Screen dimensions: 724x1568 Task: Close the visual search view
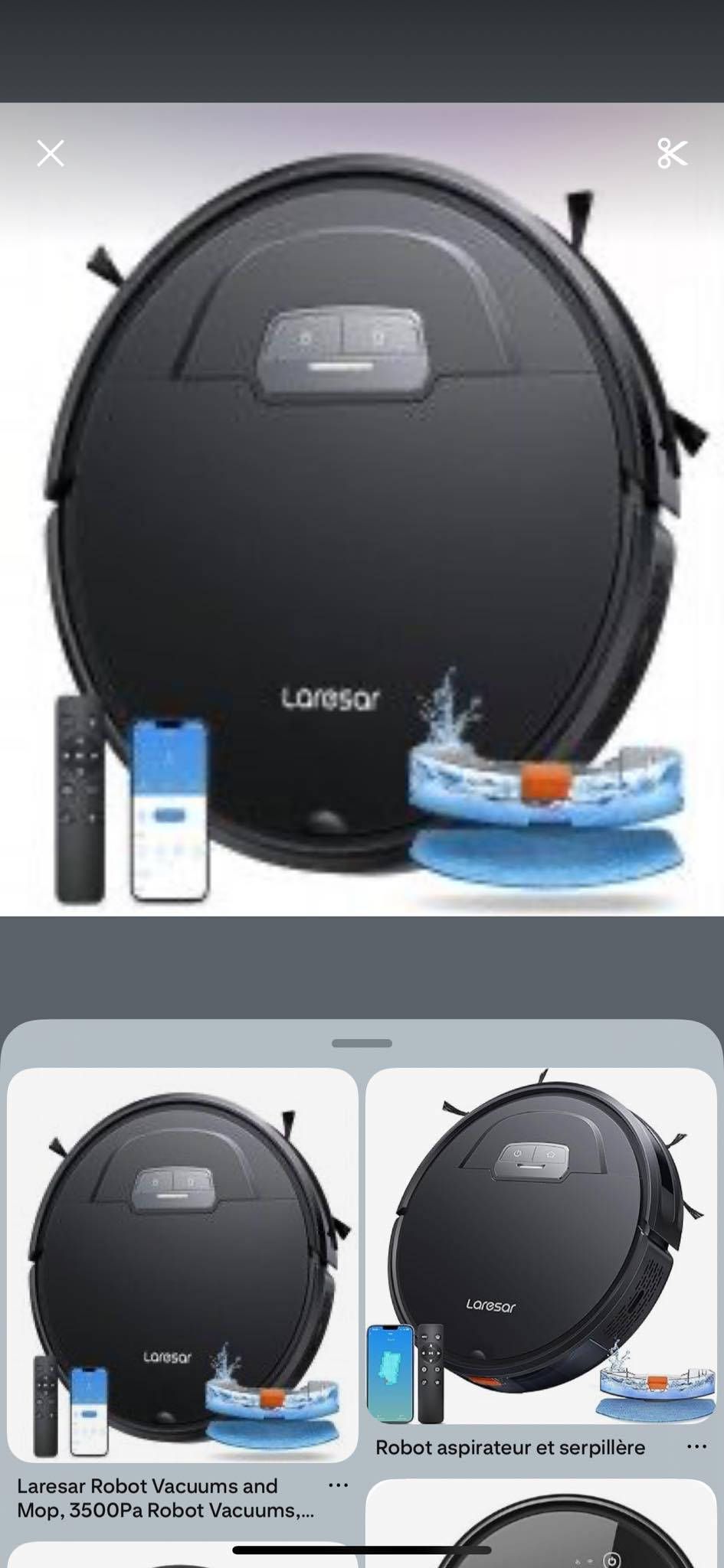pos(51,153)
